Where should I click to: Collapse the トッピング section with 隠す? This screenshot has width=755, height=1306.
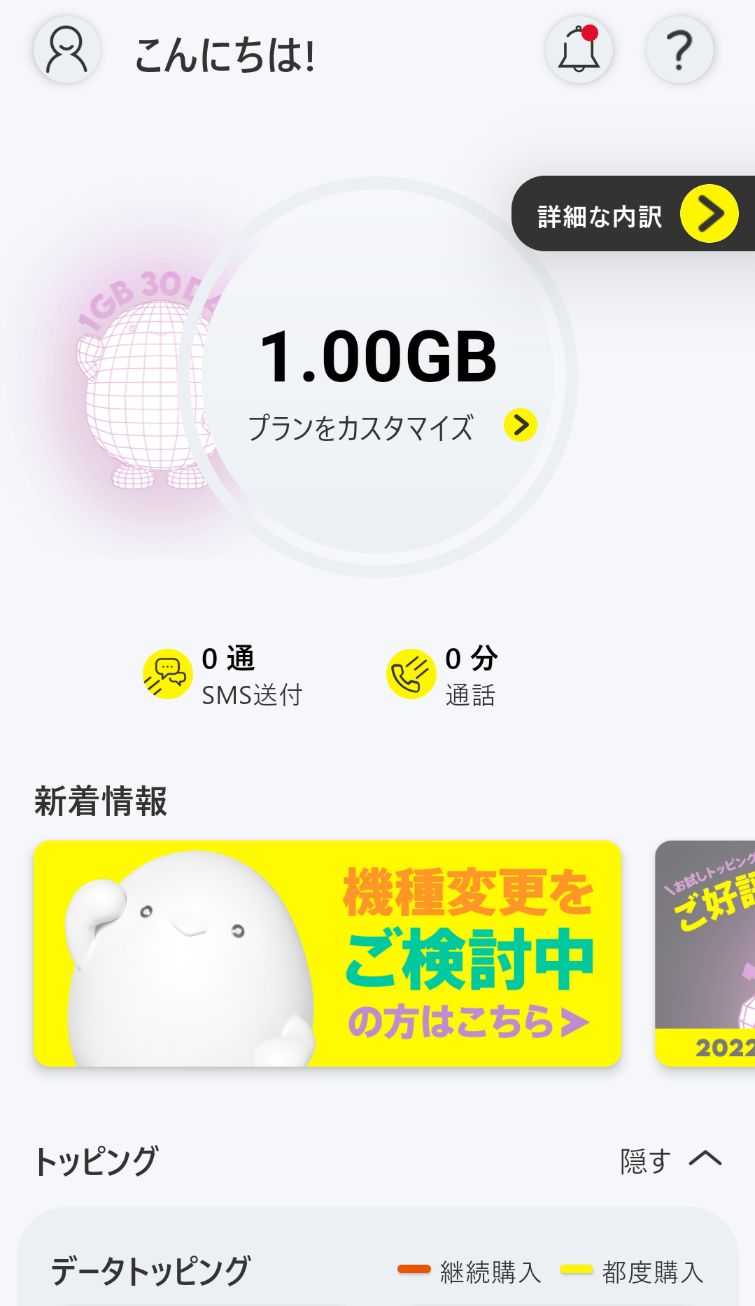(671, 1160)
